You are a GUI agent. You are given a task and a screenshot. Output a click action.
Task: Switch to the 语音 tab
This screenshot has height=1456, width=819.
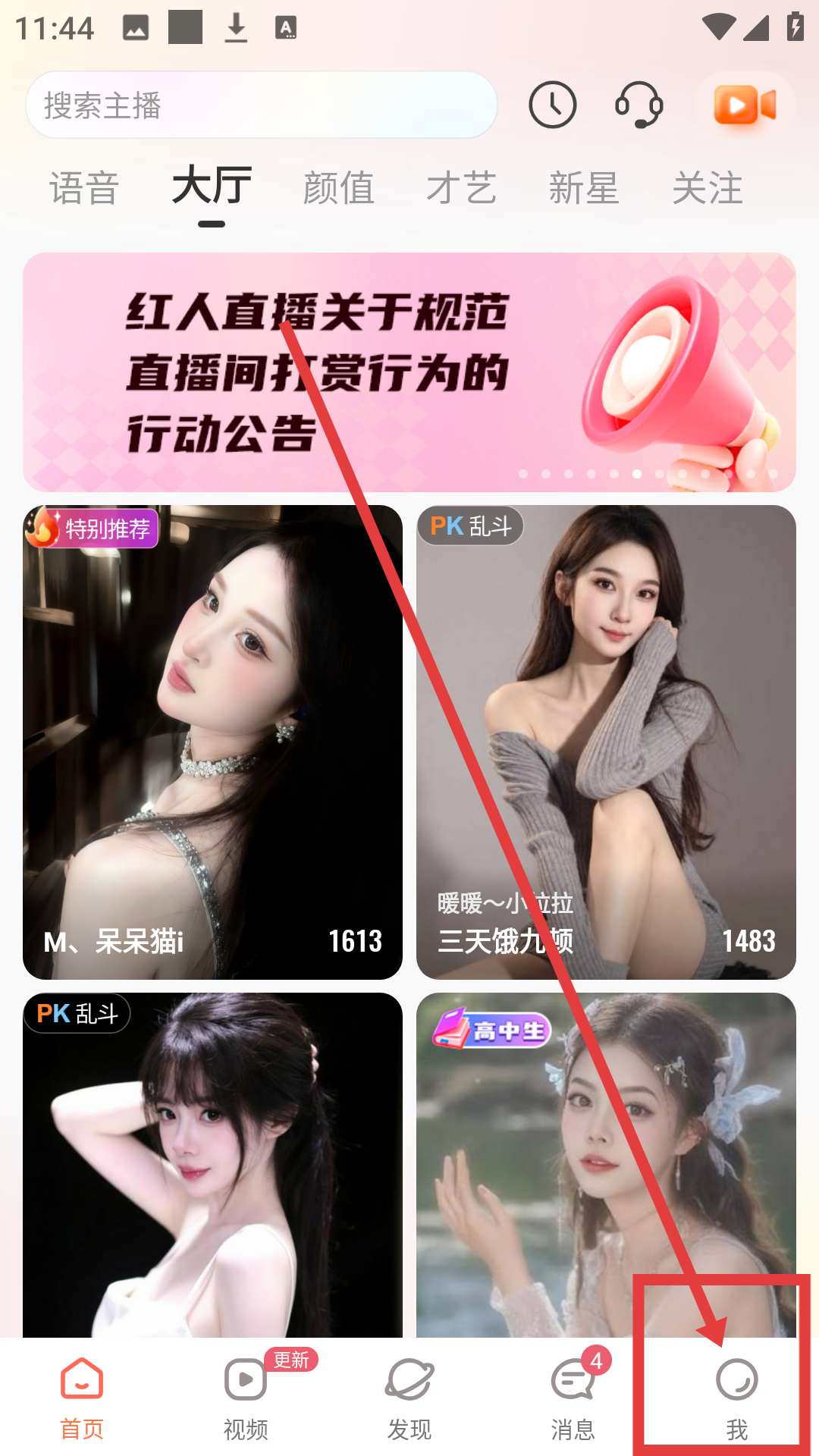[84, 188]
